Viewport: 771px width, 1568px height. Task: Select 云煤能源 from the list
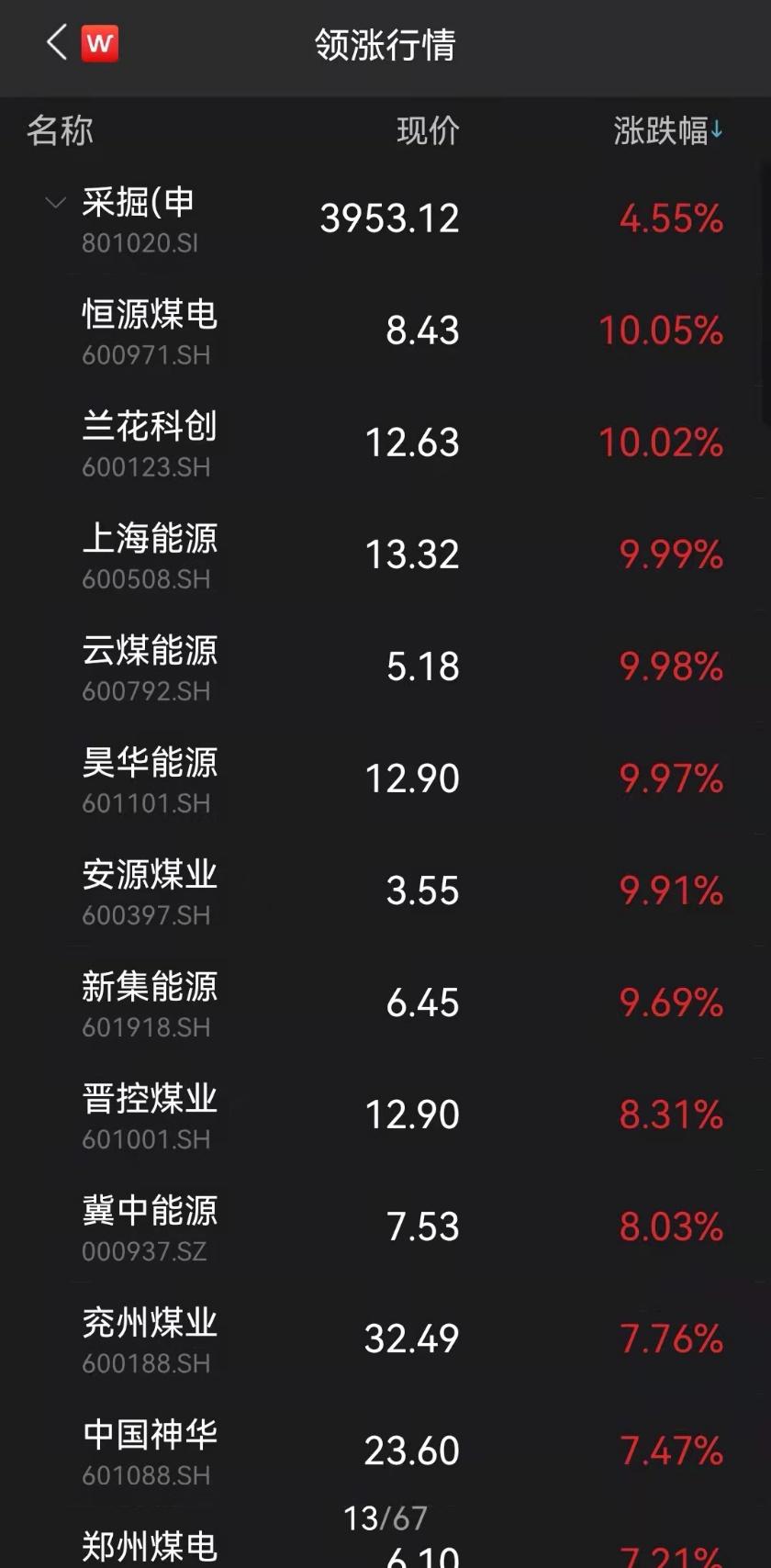385,666
